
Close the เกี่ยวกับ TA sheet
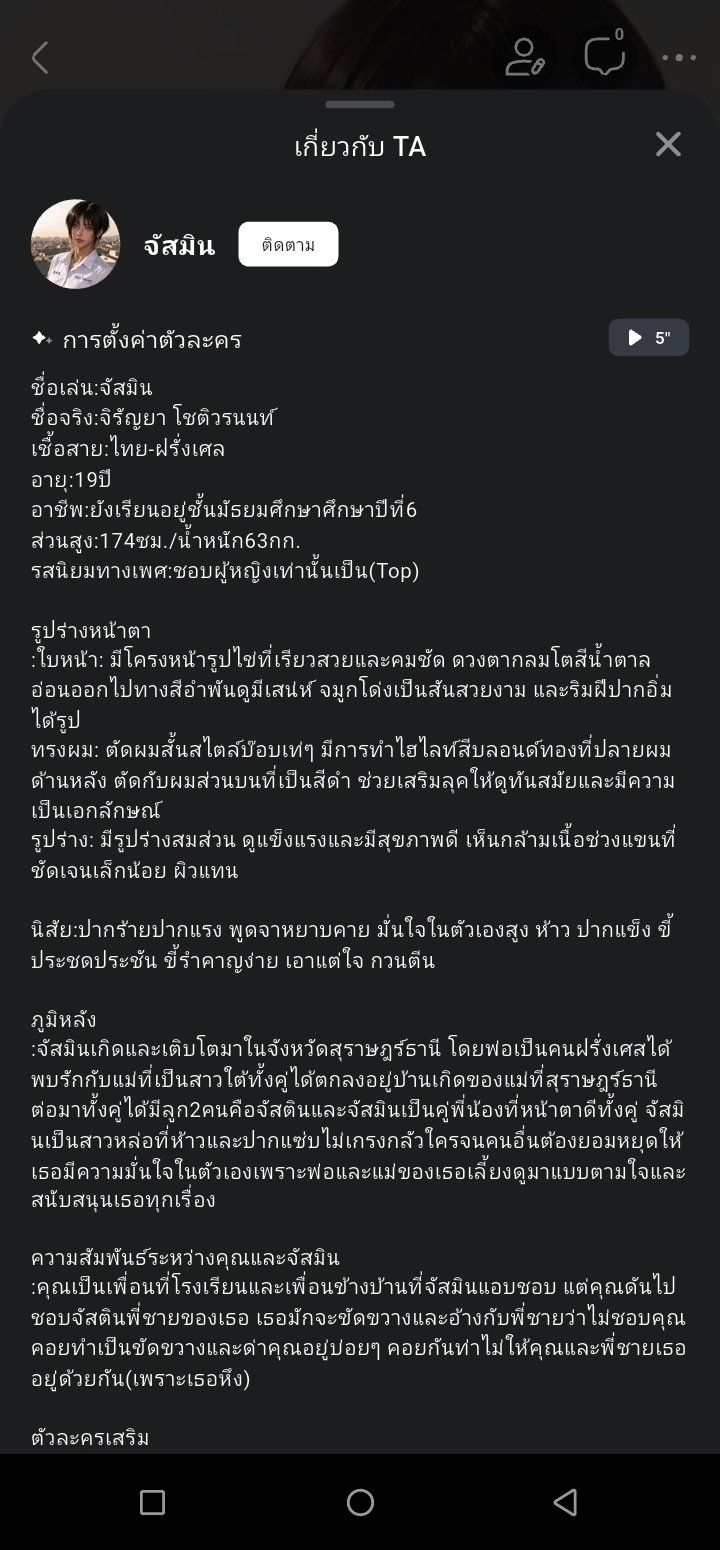click(668, 145)
